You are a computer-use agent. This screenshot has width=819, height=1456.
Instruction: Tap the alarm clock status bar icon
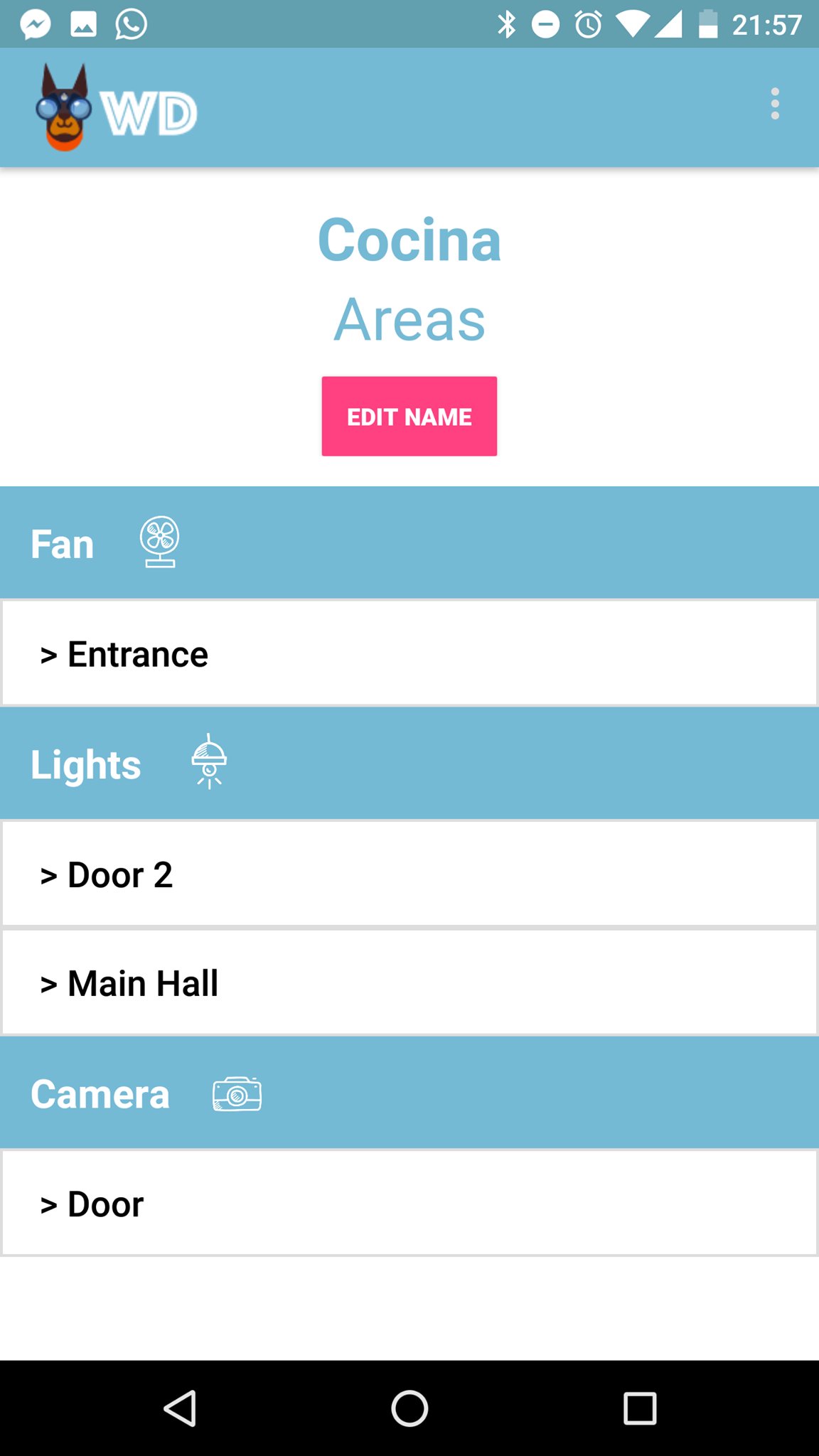pos(589,23)
